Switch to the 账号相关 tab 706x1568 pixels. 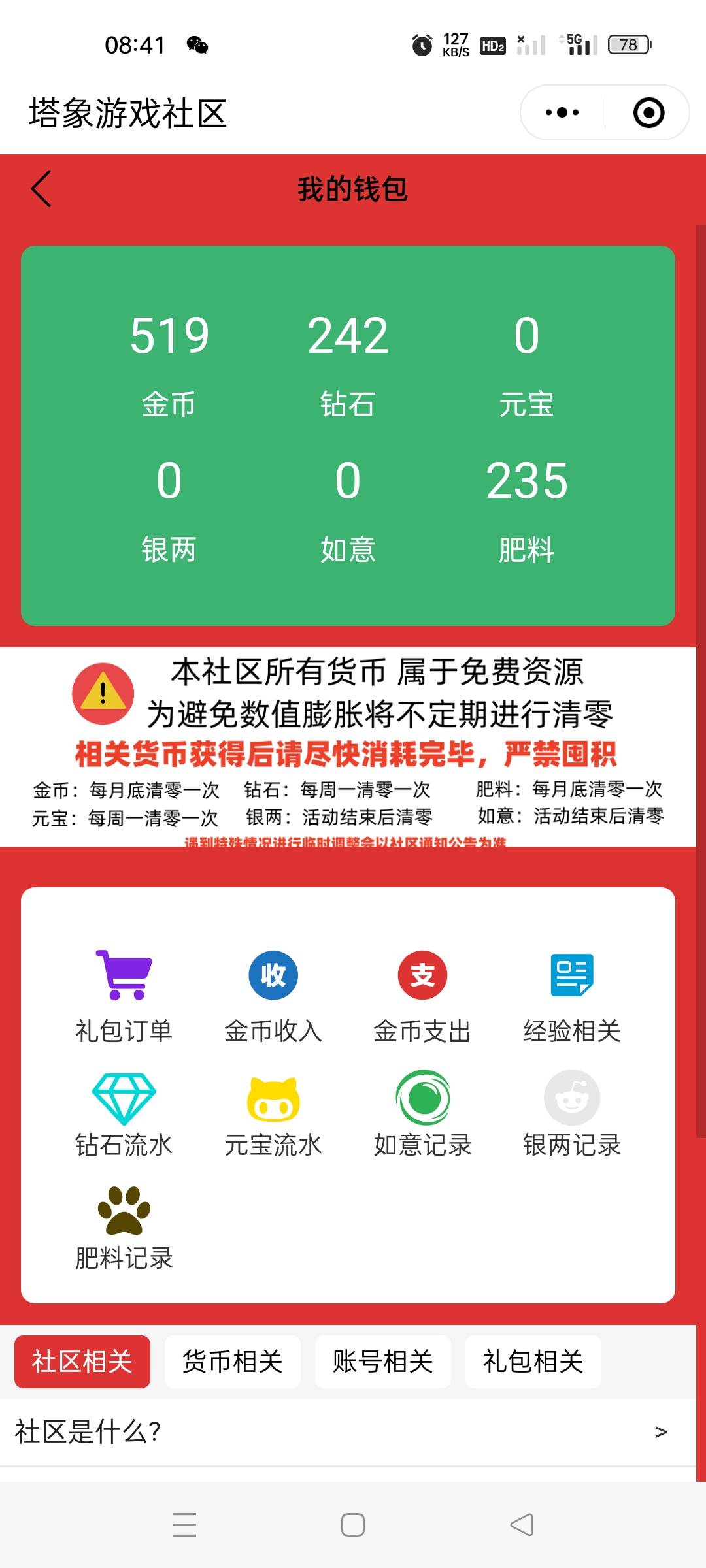pyautogui.click(x=382, y=1362)
